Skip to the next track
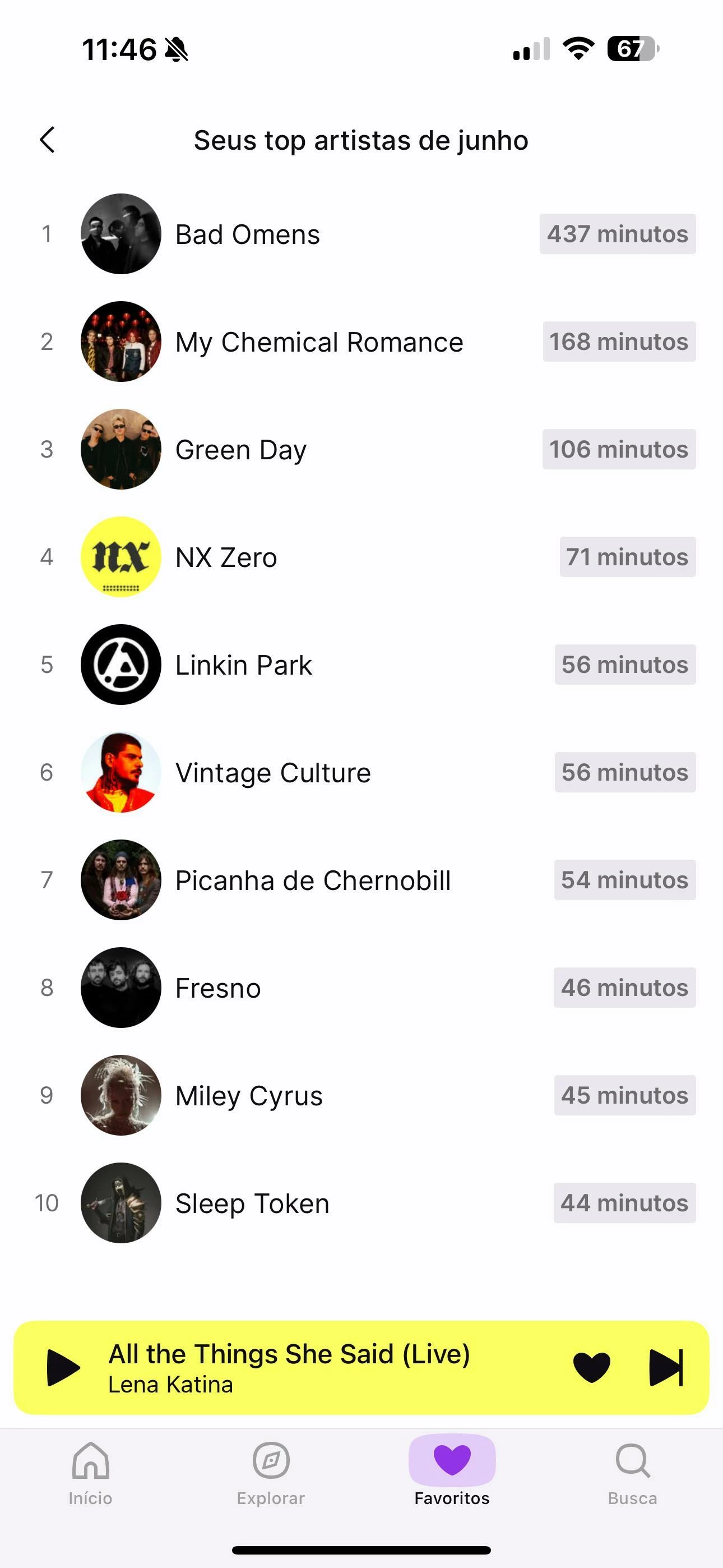This screenshot has width=723, height=1568. (666, 1368)
